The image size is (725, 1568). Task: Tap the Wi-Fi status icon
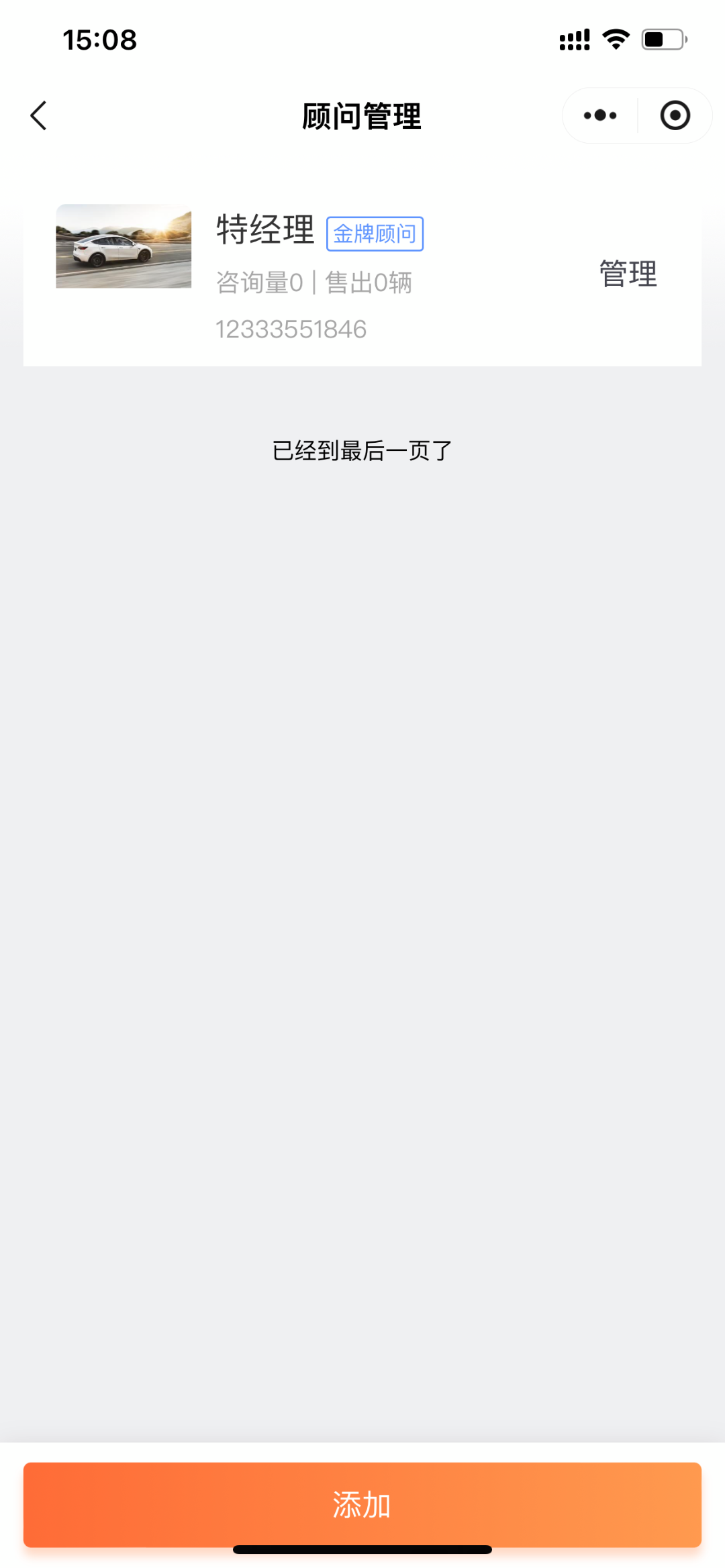tap(615, 40)
